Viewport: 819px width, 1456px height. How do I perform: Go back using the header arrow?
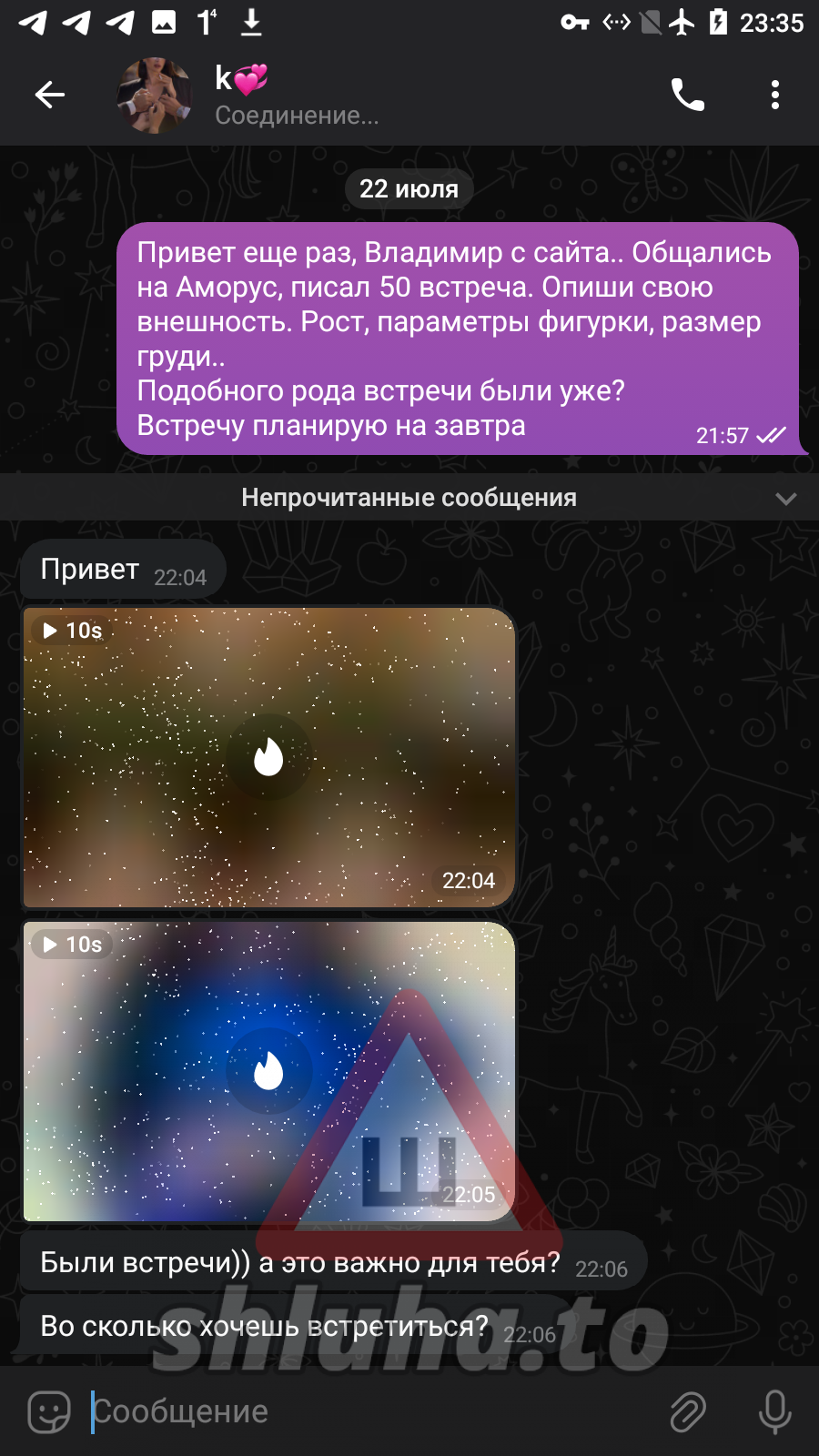(x=50, y=95)
